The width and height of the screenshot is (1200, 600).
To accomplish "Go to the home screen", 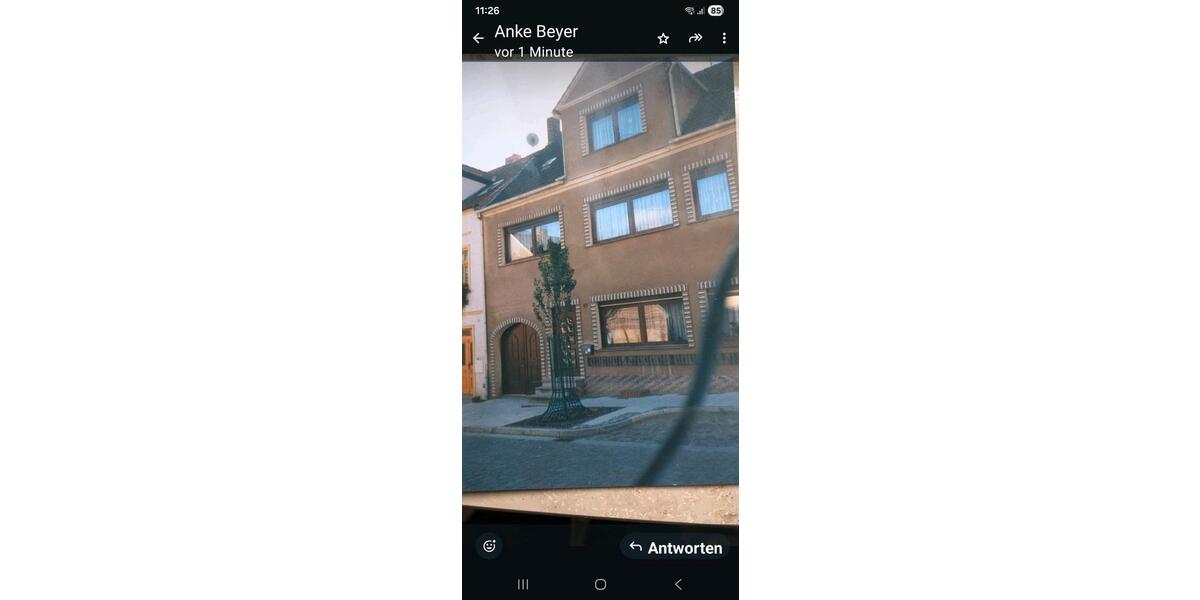I will pyautogui.click(x=600, y=584).
